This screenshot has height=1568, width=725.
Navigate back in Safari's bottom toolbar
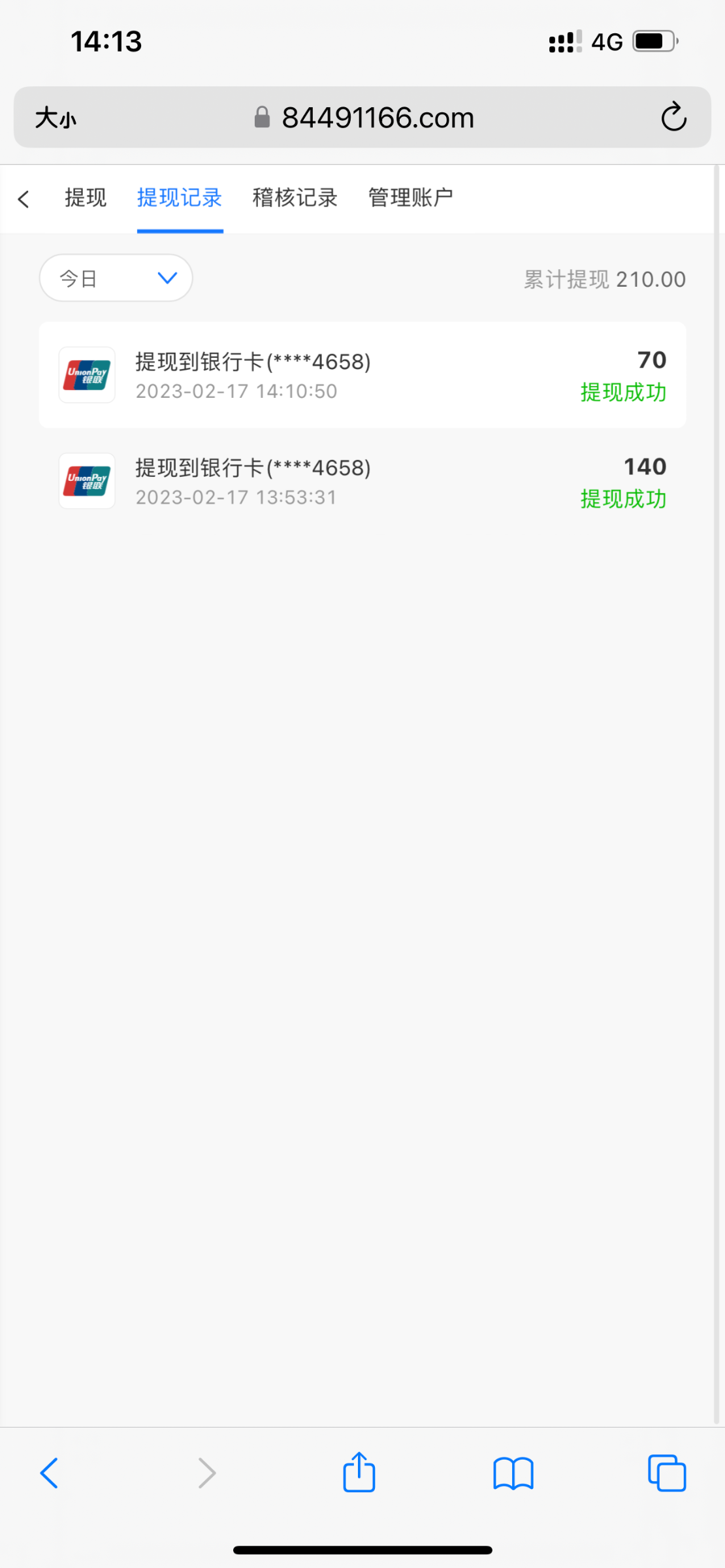[50, 1473]
